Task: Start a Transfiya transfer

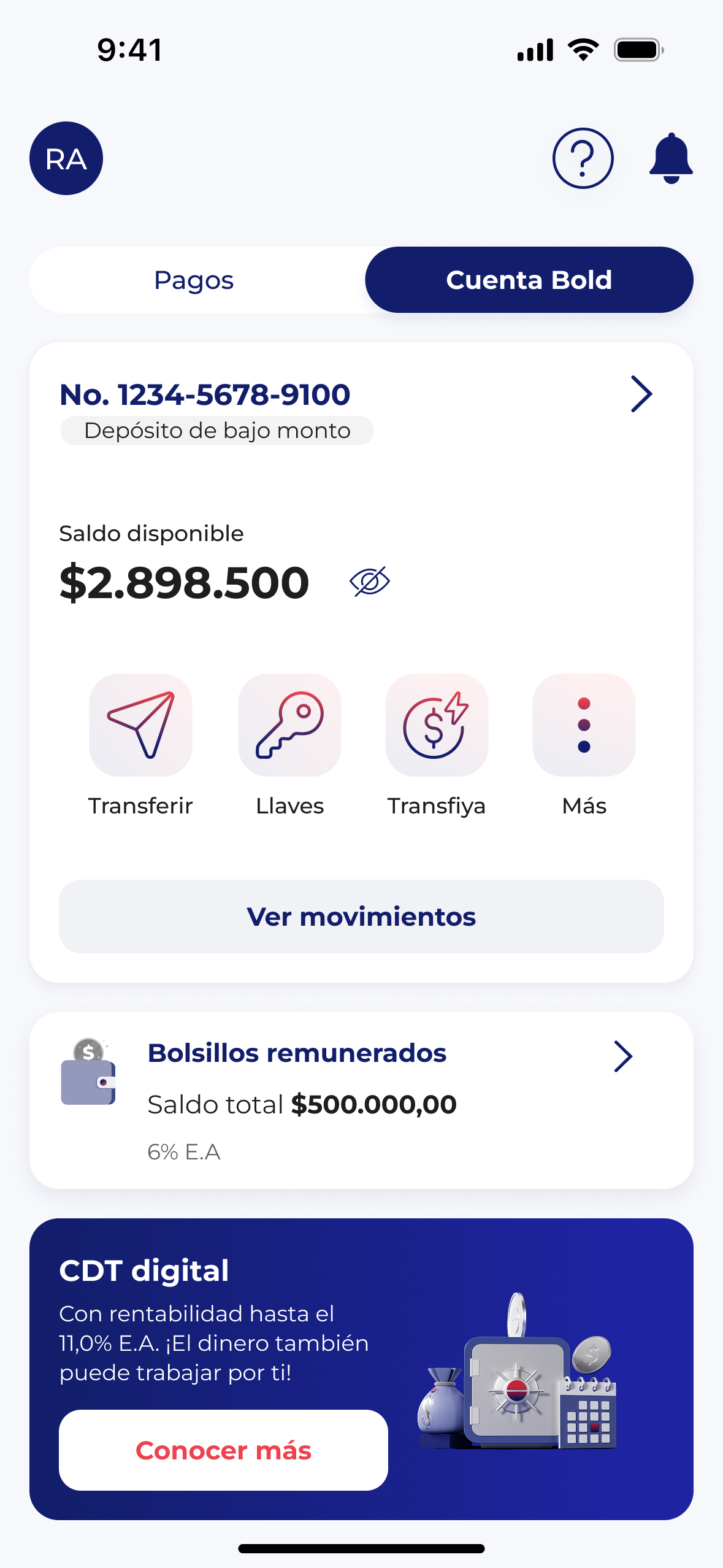Action: tap(437, 725)
